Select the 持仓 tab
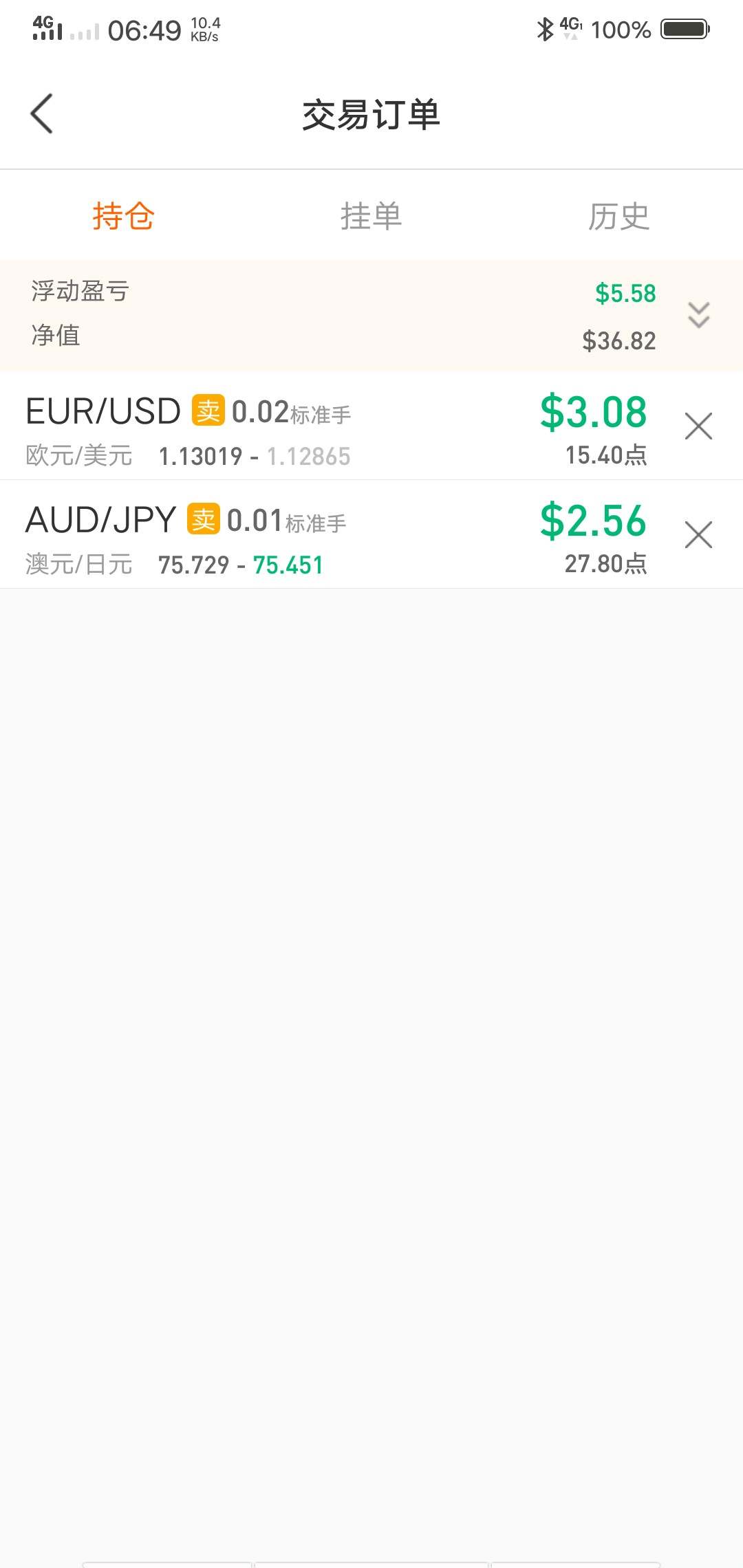This screenshot has width=743, height=1568. (x=124, y=216)
